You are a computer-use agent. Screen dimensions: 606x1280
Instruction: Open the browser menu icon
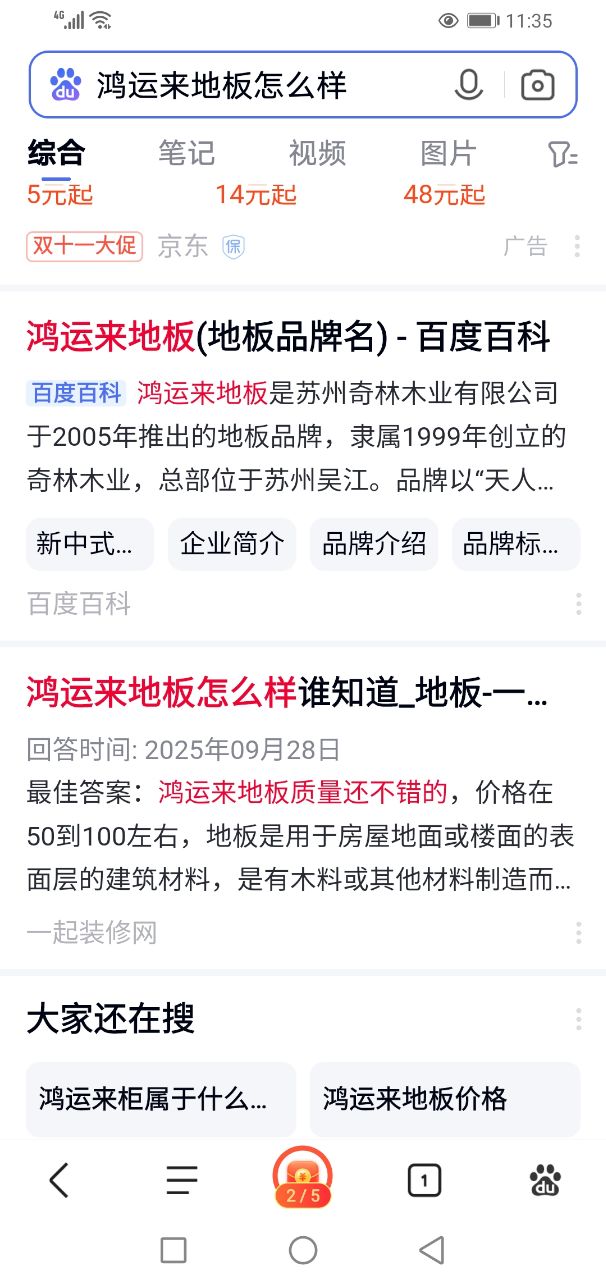coord(182,1181)
